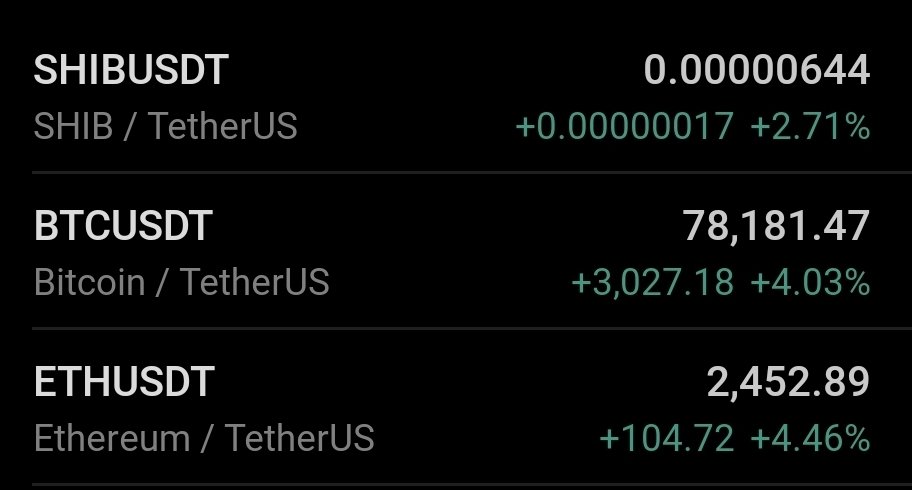This screenshot has width=912, height=490.
Task: Select the BTCUSDT Bitcoin row
Action: [450, 253]
